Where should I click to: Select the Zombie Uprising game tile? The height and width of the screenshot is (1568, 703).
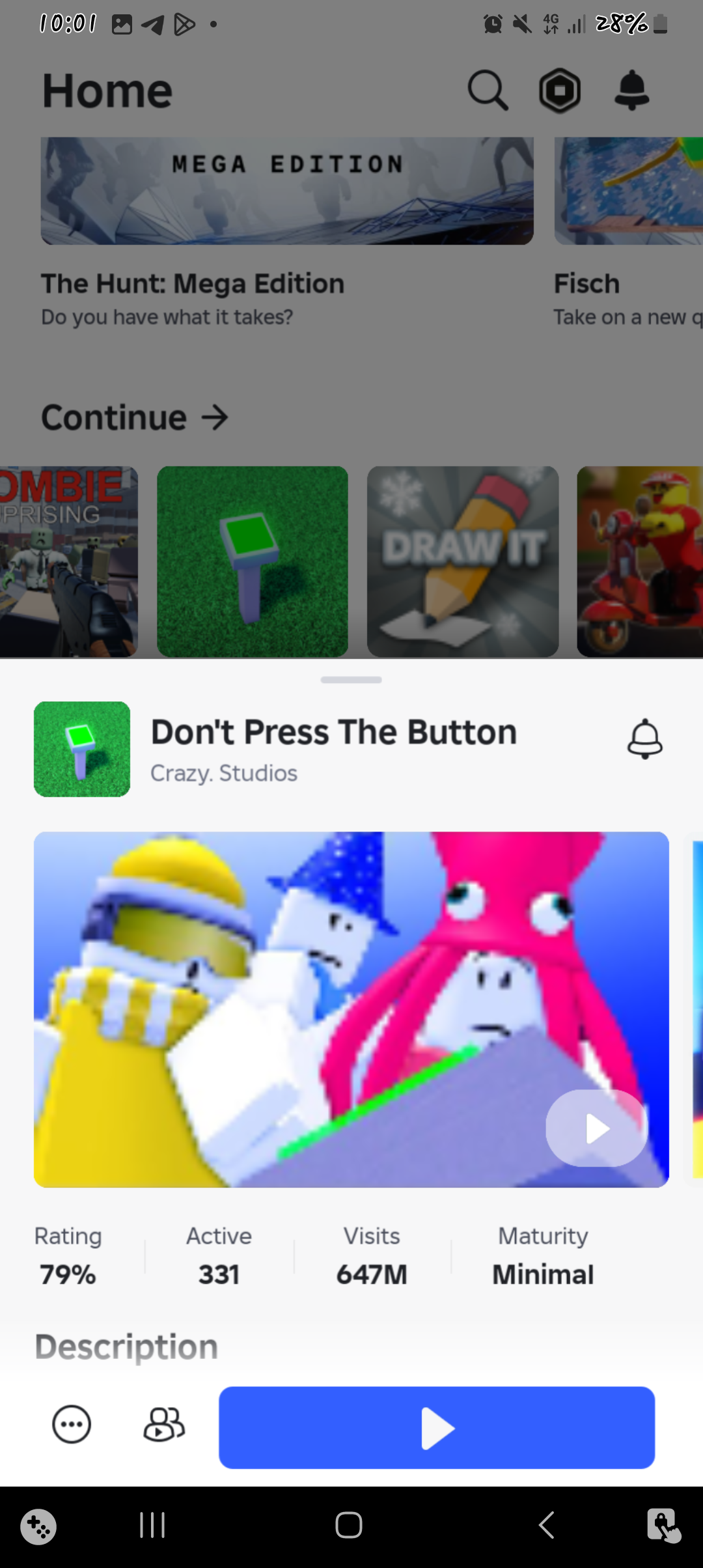coord(68,561)
